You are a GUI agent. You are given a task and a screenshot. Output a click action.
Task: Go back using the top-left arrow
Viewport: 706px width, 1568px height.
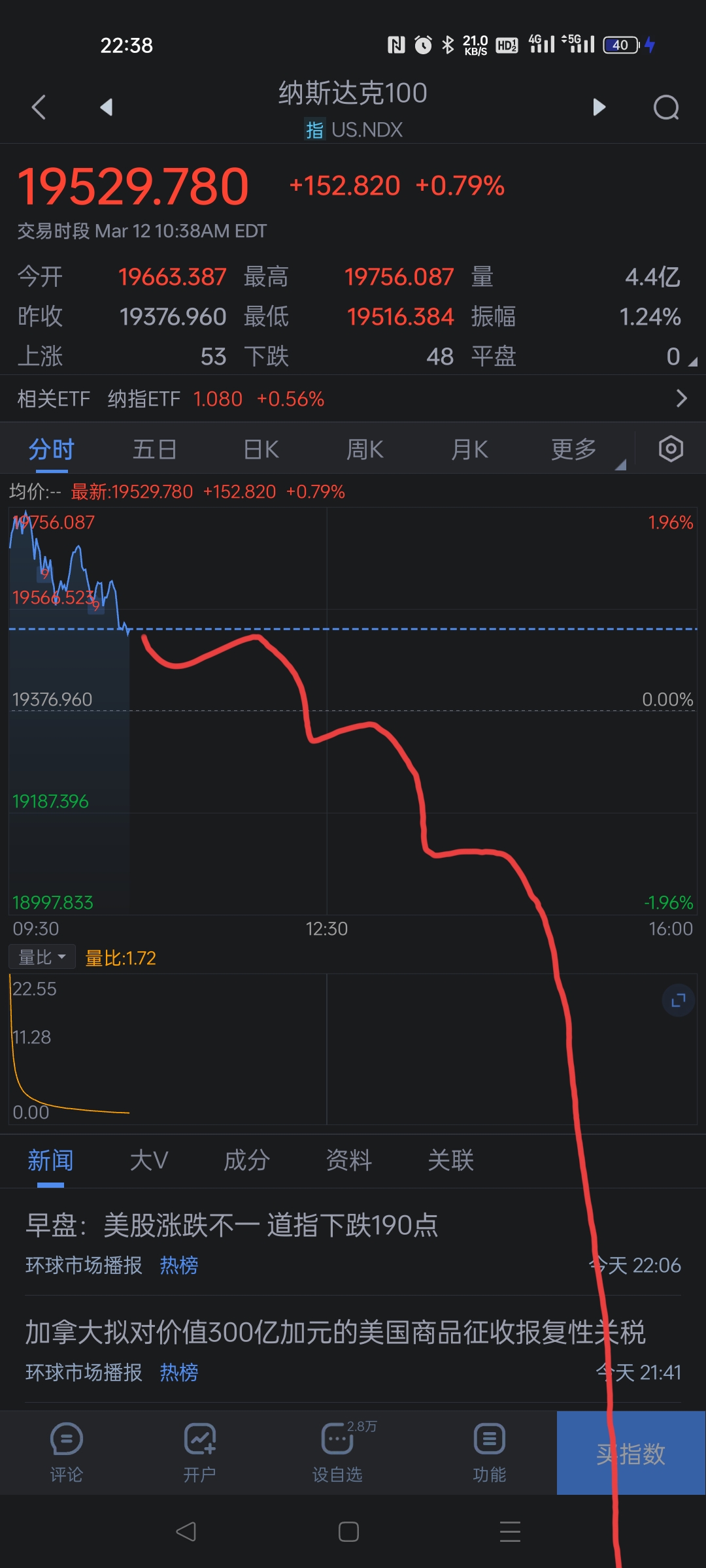39,107
